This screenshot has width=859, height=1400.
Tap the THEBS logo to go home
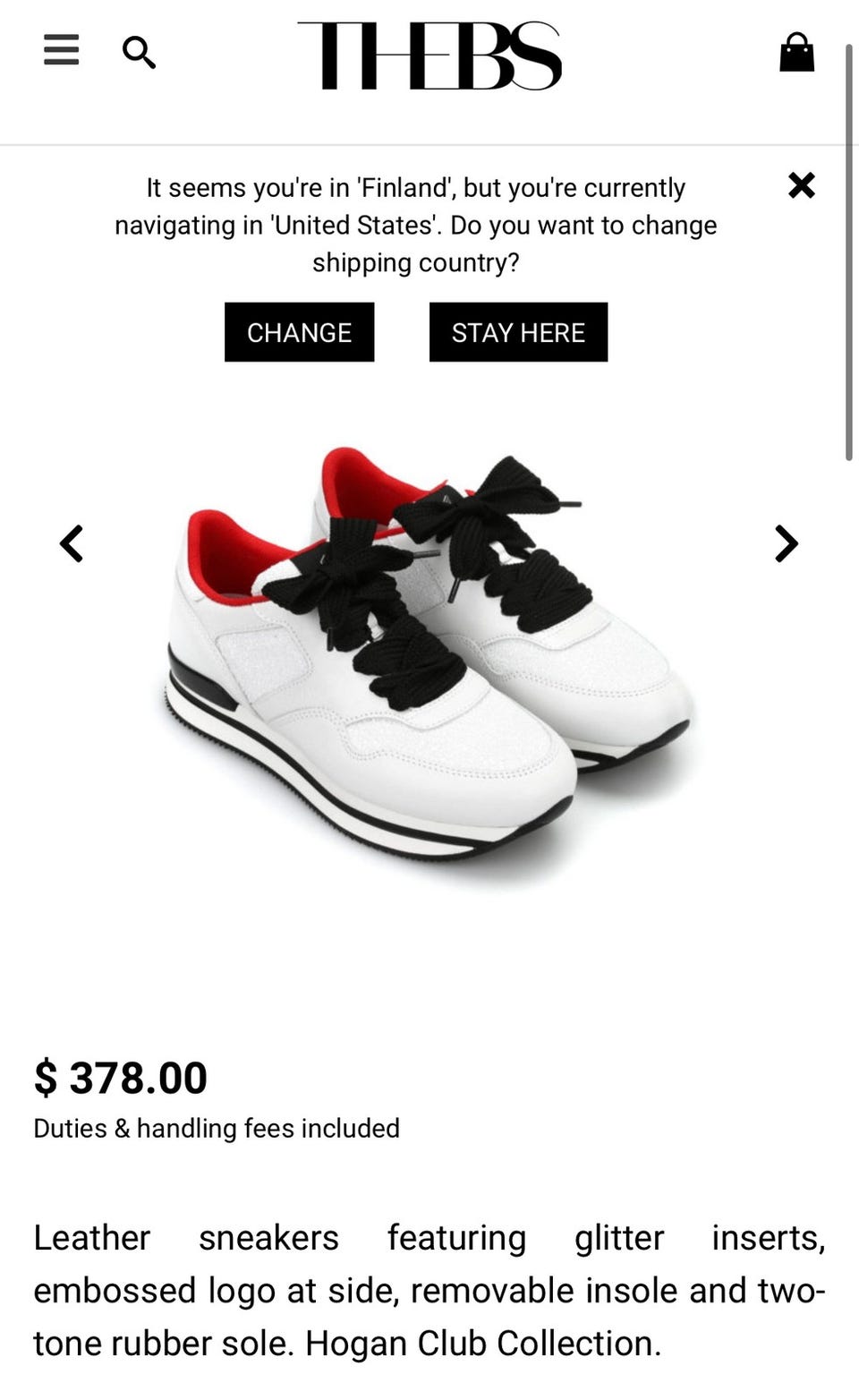point(429,55)
